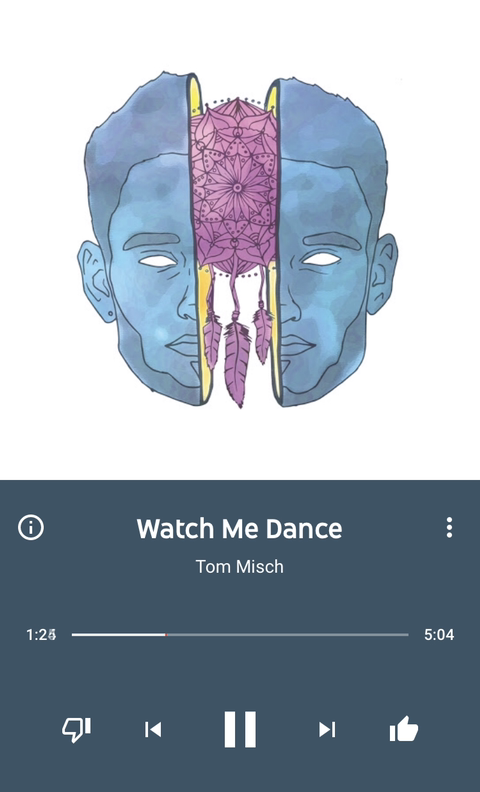
Task: Open the three-dot overflow menu
Action: point(449,527)
